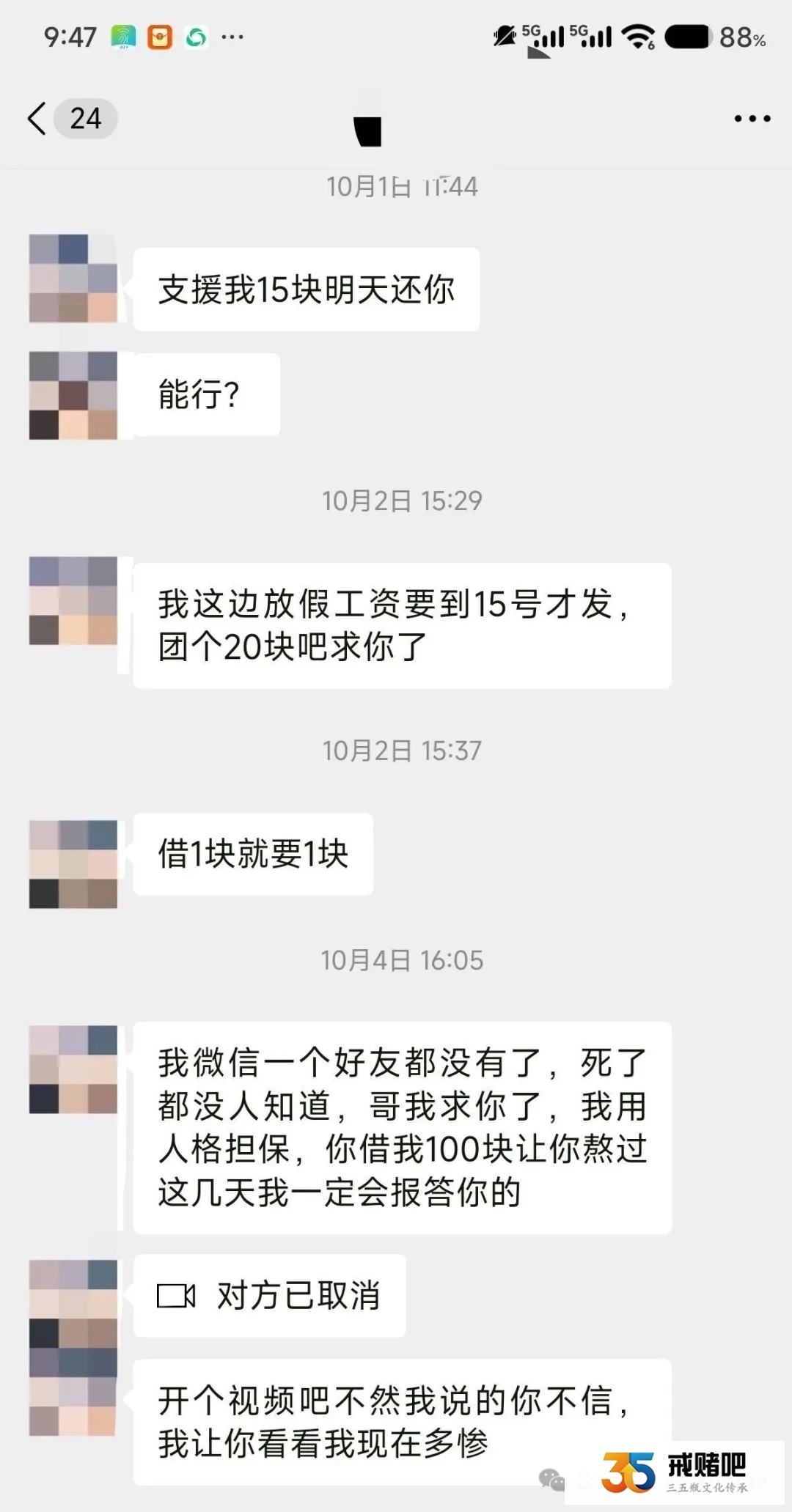The image size is (792, 1512).
Task: Tap the video camera icon in cancelled call message
Action: (x=176, y=1295)
